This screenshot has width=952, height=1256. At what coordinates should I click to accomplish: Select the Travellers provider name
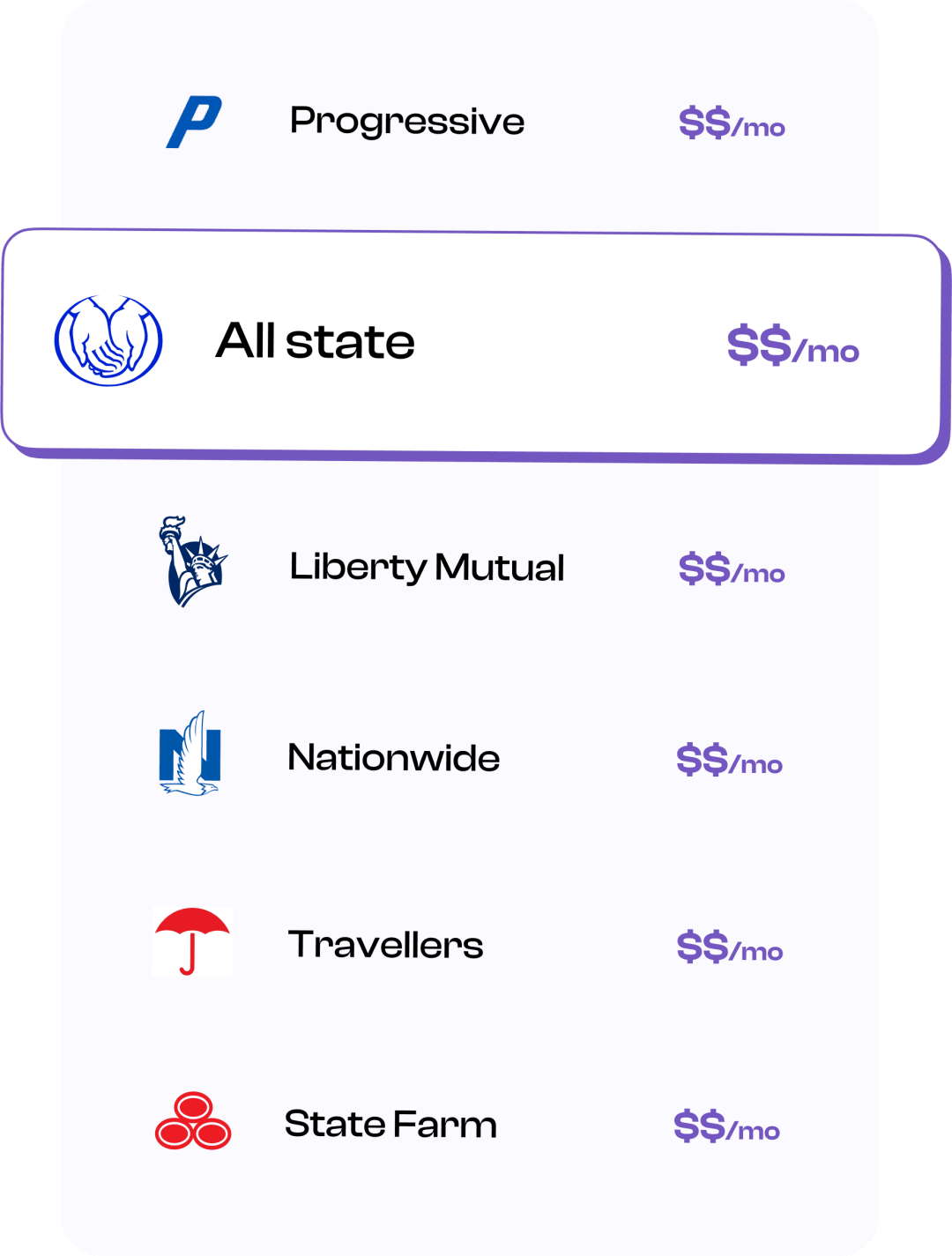[386, 946]
